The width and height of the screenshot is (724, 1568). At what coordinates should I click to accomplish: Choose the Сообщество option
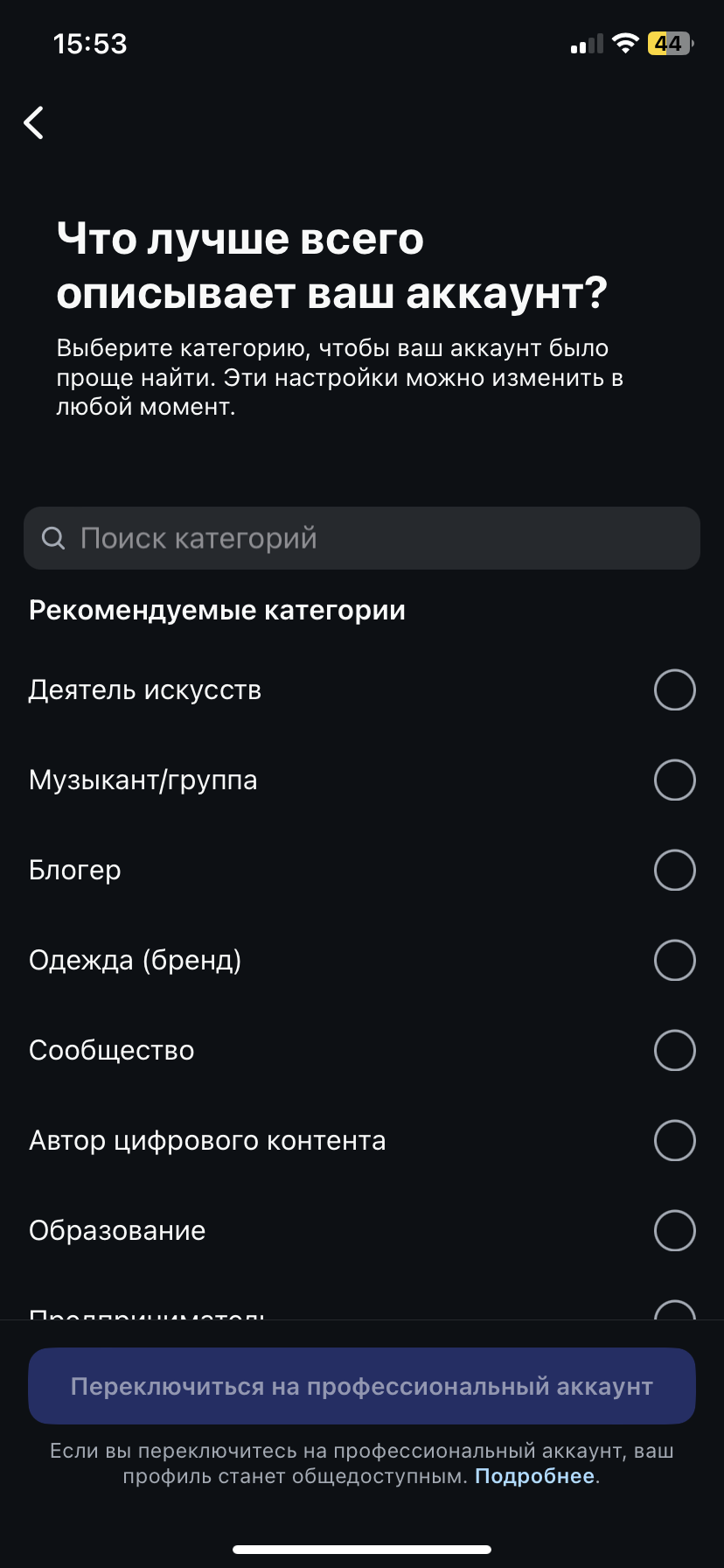coord(674,1051)
